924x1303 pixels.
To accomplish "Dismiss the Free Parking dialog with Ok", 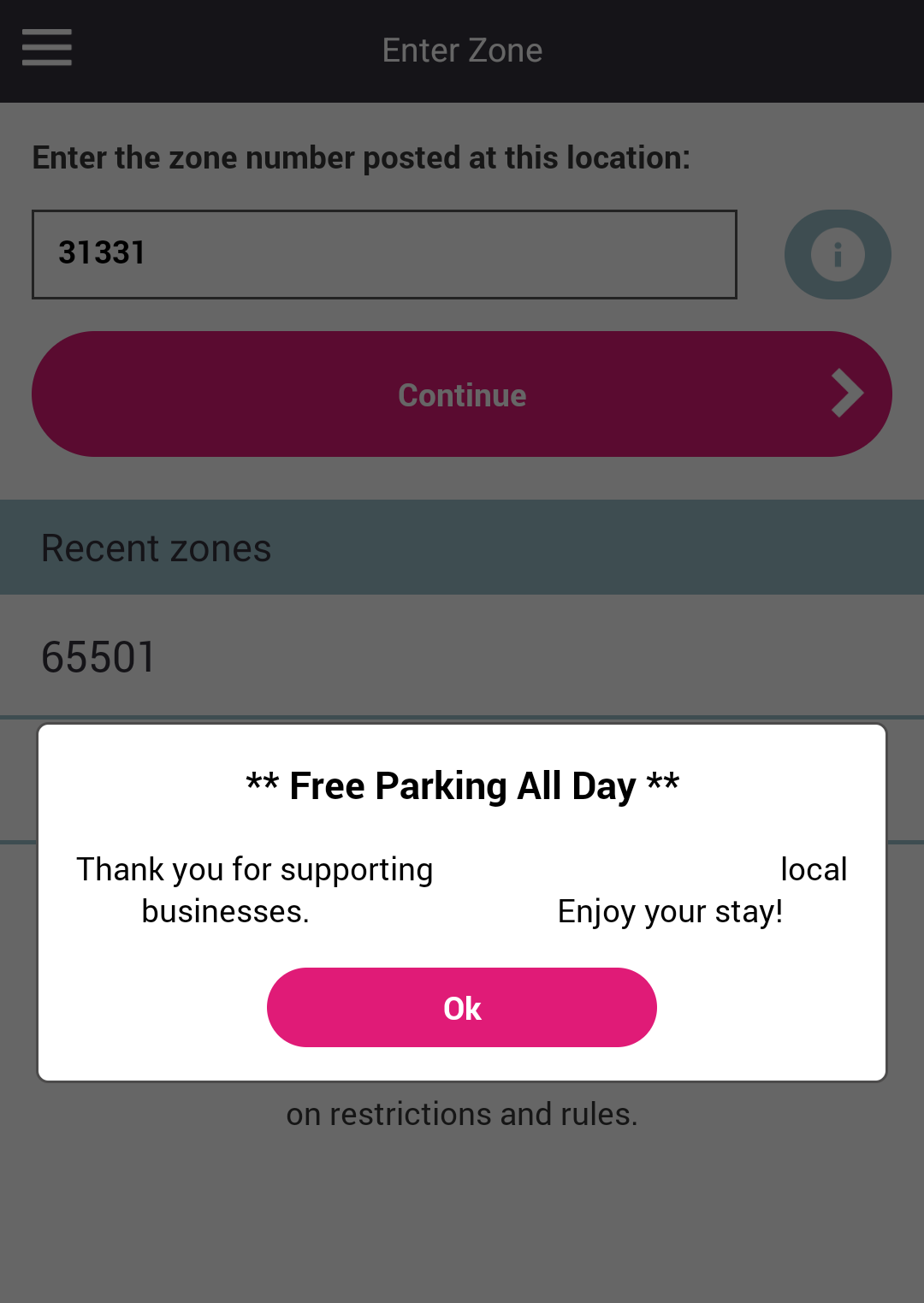I will [x=461, y=1007].
